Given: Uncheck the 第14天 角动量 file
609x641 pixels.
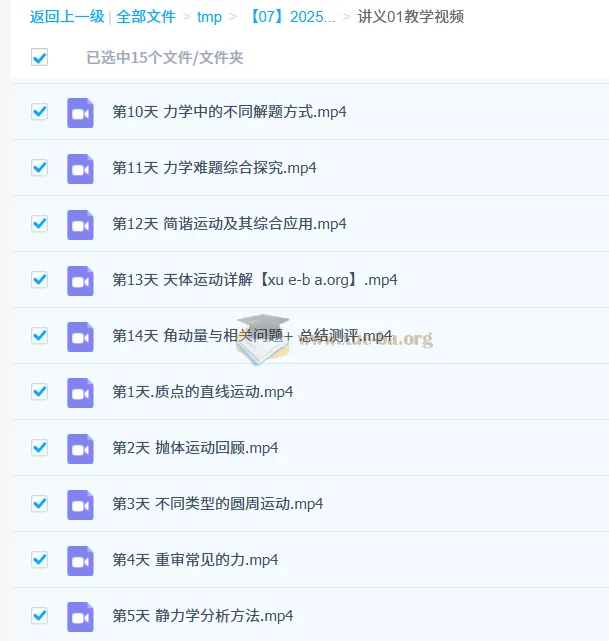Looking at the screenshot, I should 40,336.
